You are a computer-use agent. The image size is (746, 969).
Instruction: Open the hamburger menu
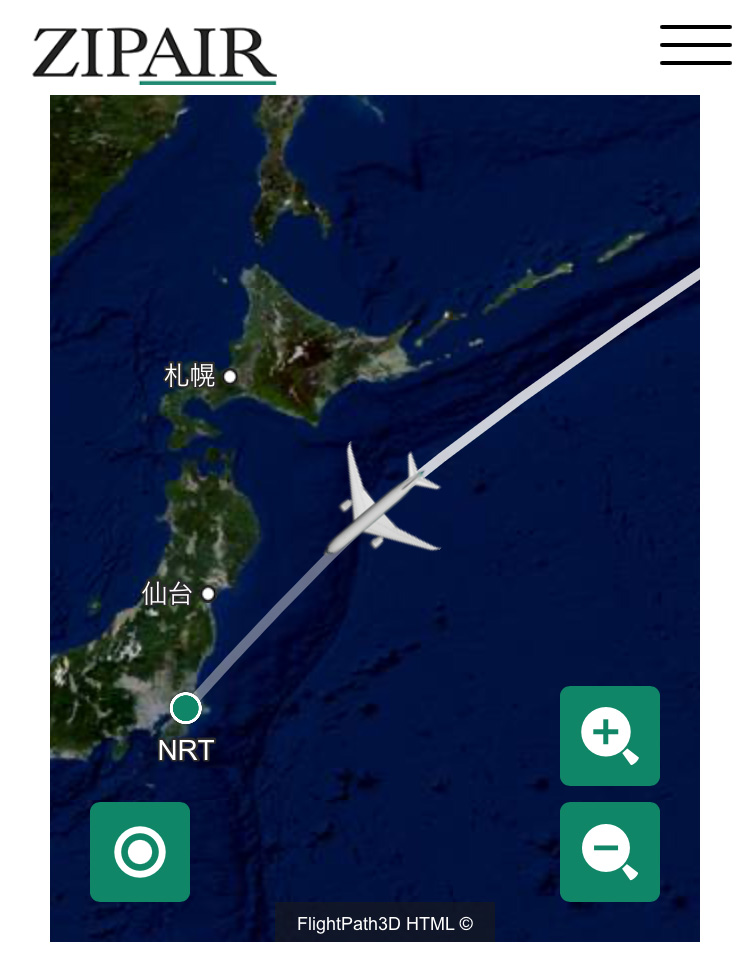click(695, 45)
